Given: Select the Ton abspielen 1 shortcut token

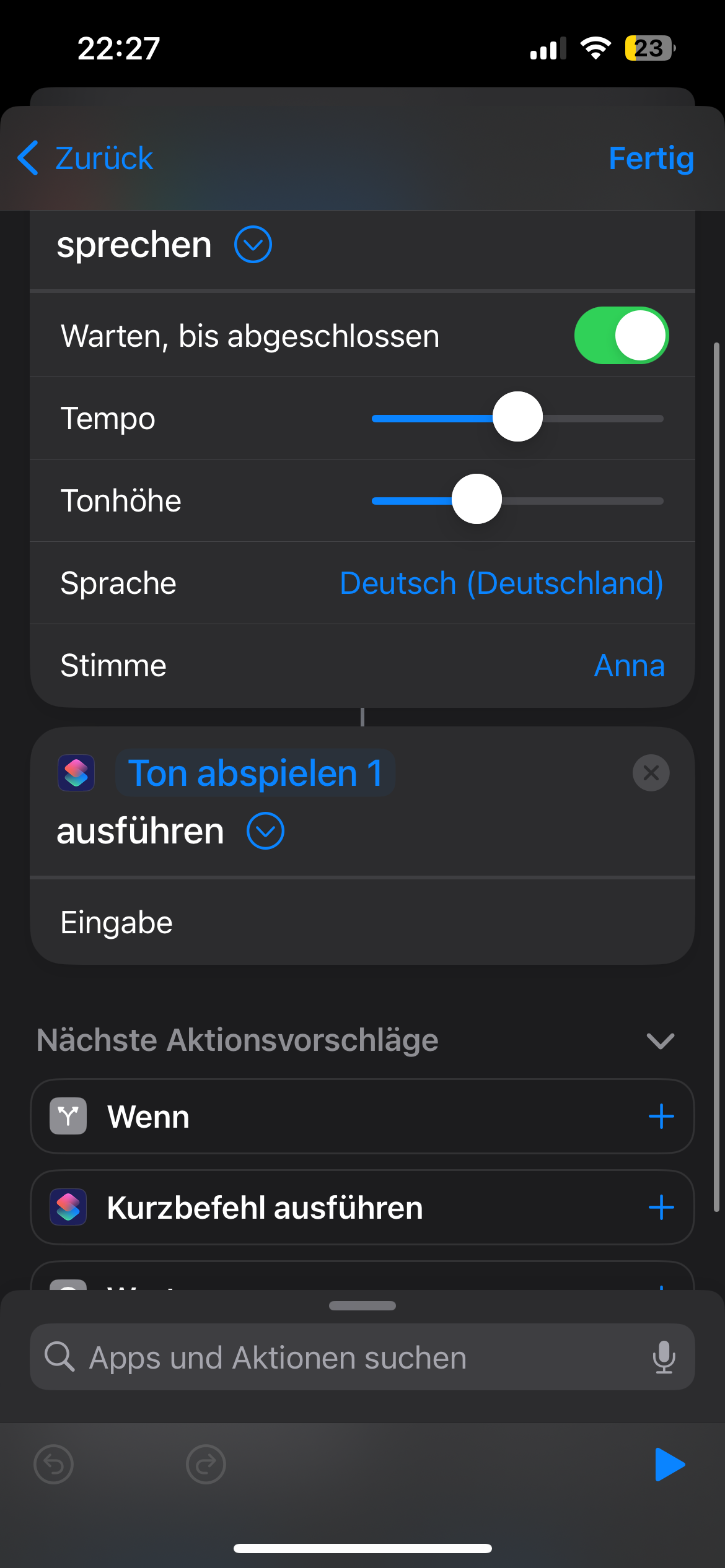Looking at the screenshot, I should coord(255,773).
